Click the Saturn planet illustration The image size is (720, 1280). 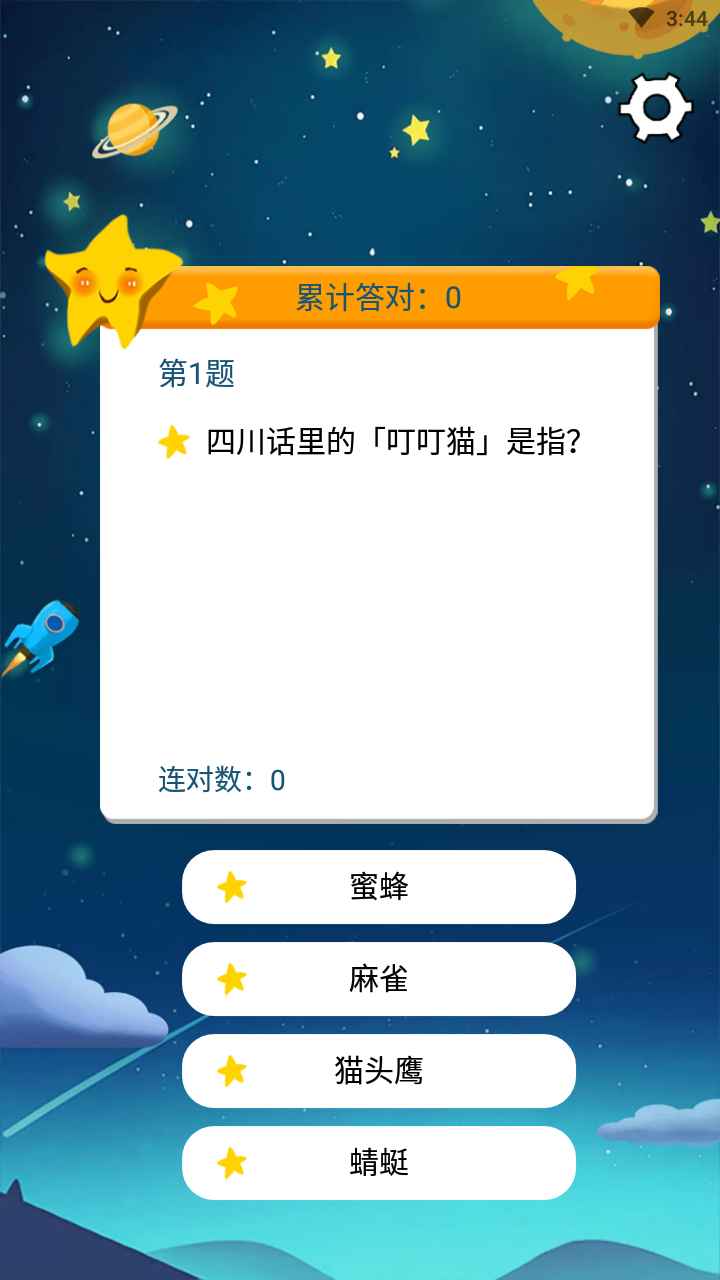pos(132,133)
